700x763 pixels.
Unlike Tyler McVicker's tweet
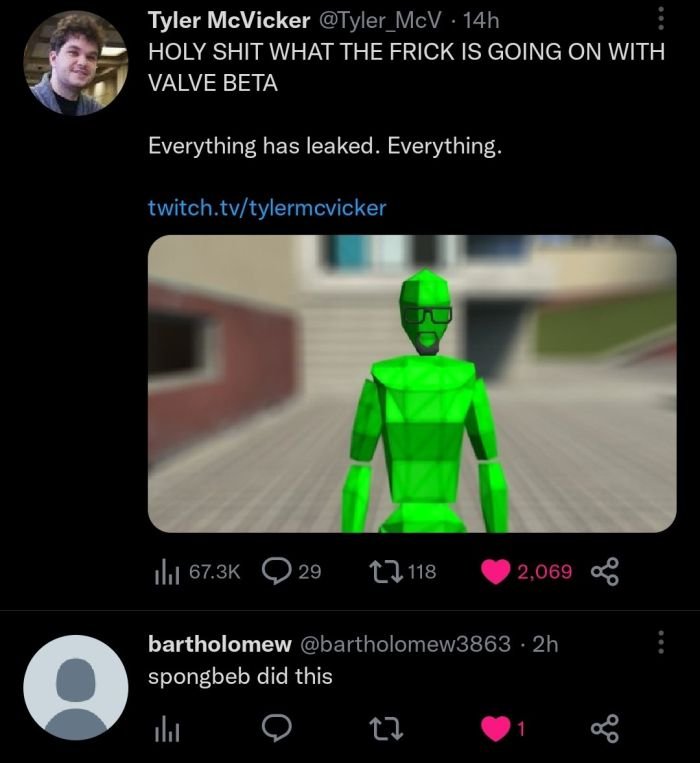(496, 571)
